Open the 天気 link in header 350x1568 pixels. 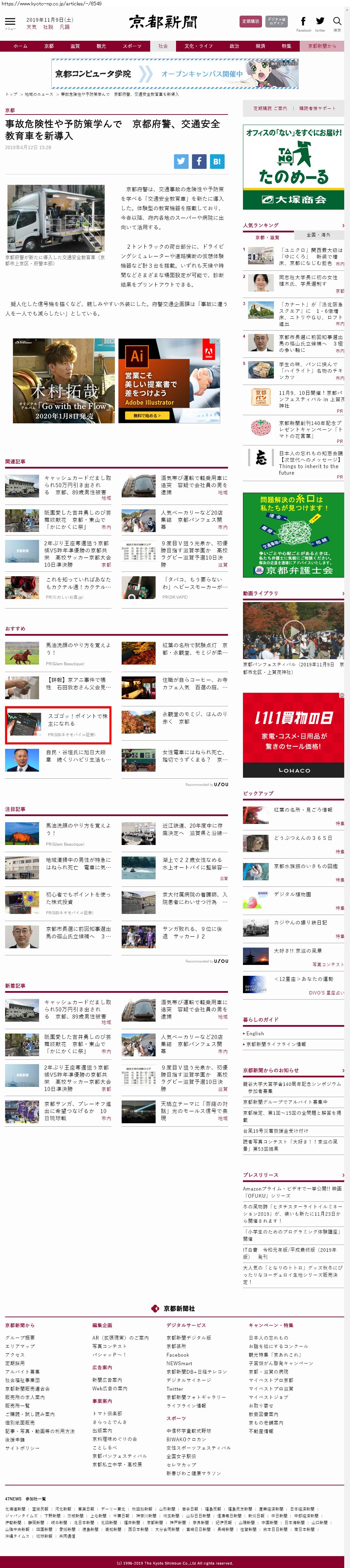(x=31, y=28)
